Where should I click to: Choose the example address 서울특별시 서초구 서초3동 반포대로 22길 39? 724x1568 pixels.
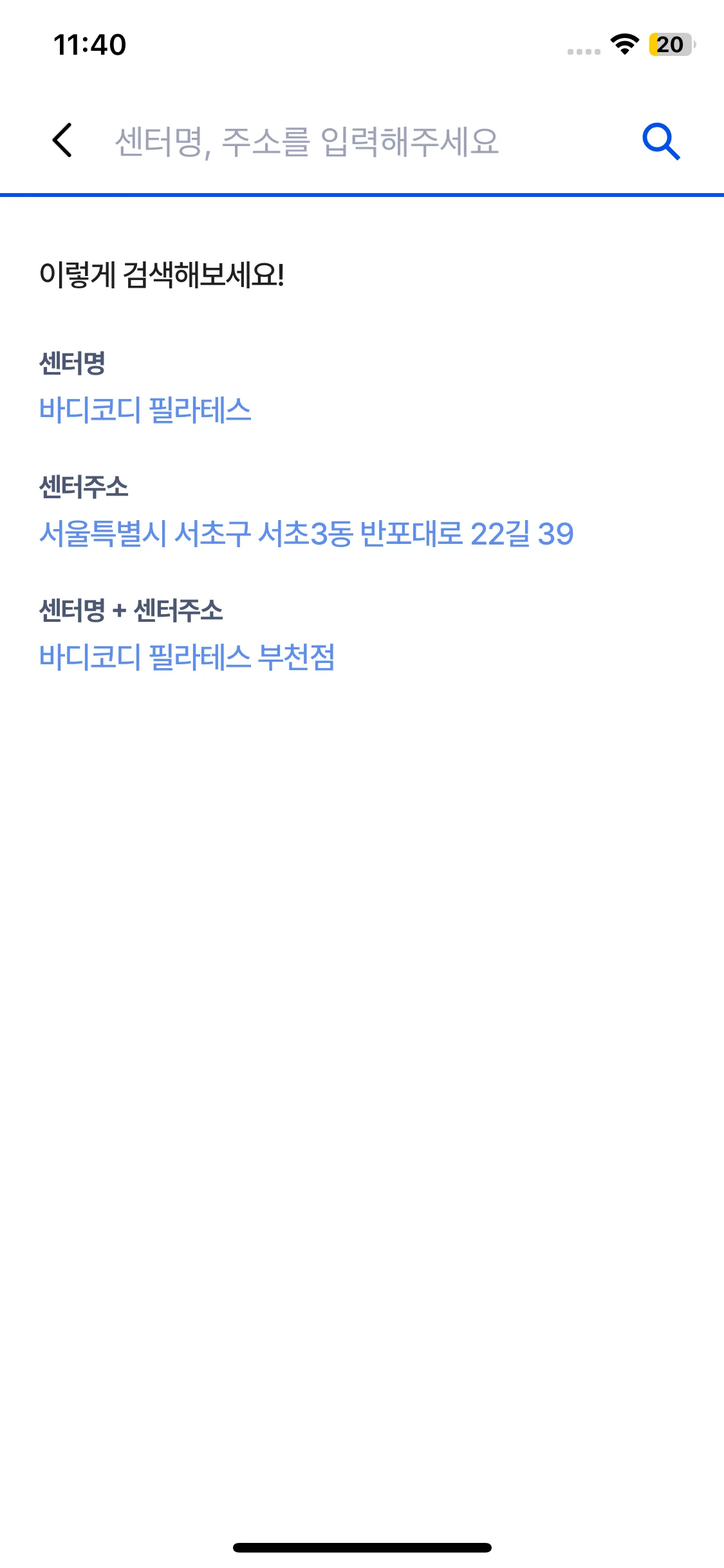pos(306,534)
